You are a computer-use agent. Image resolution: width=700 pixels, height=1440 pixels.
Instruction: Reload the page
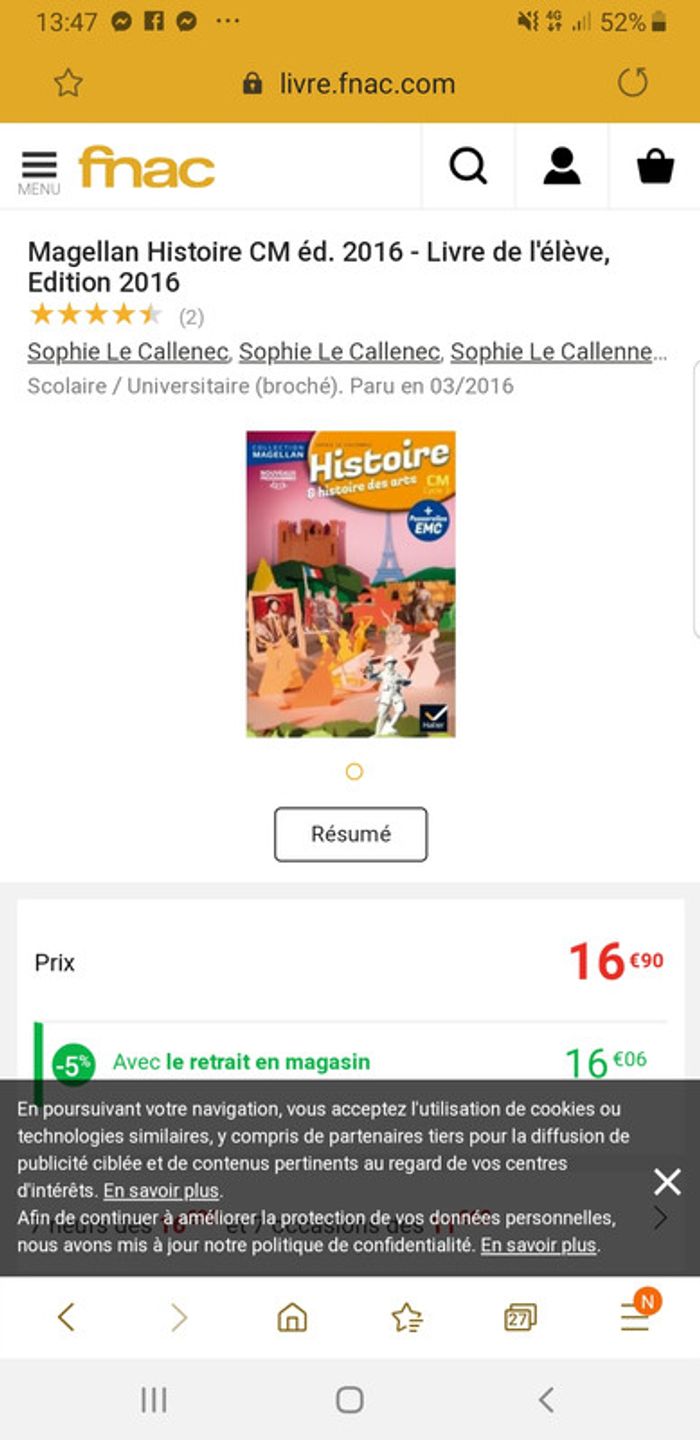point(632,82)
